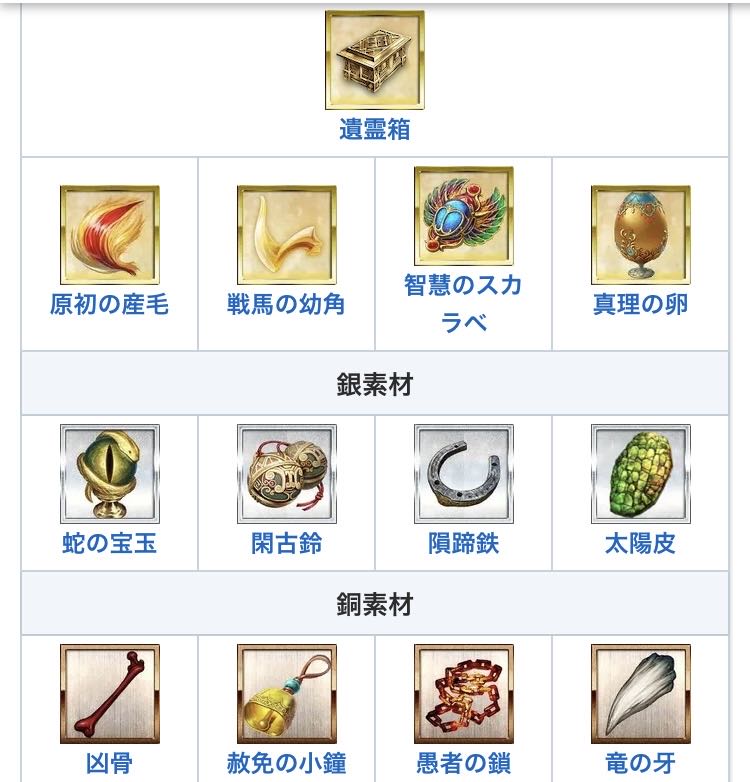Open the 遺霊箱 link
Viewport: 750px width, 782px height.
tap(374, 130)
